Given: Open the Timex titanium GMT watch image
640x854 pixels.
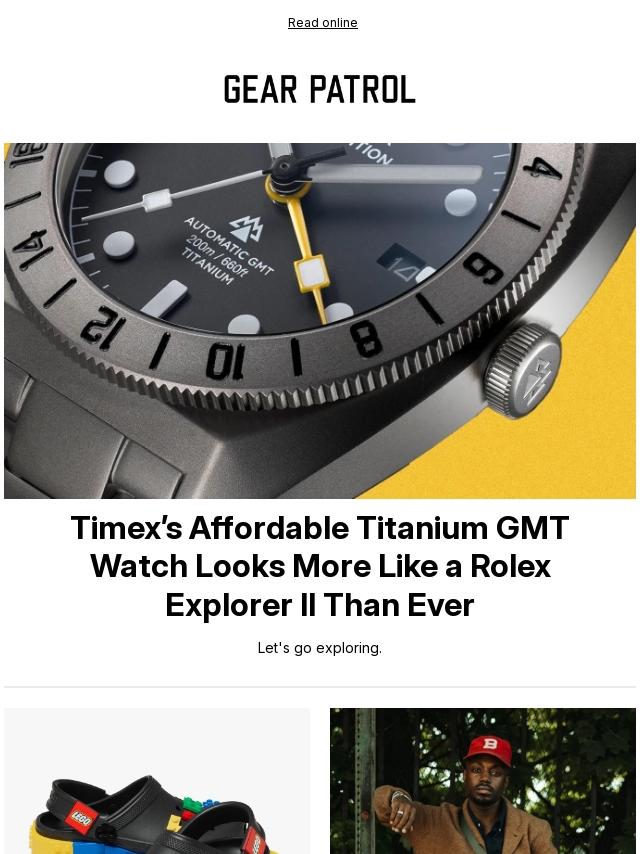Looking at the screenshot, I should pos(320,320).
